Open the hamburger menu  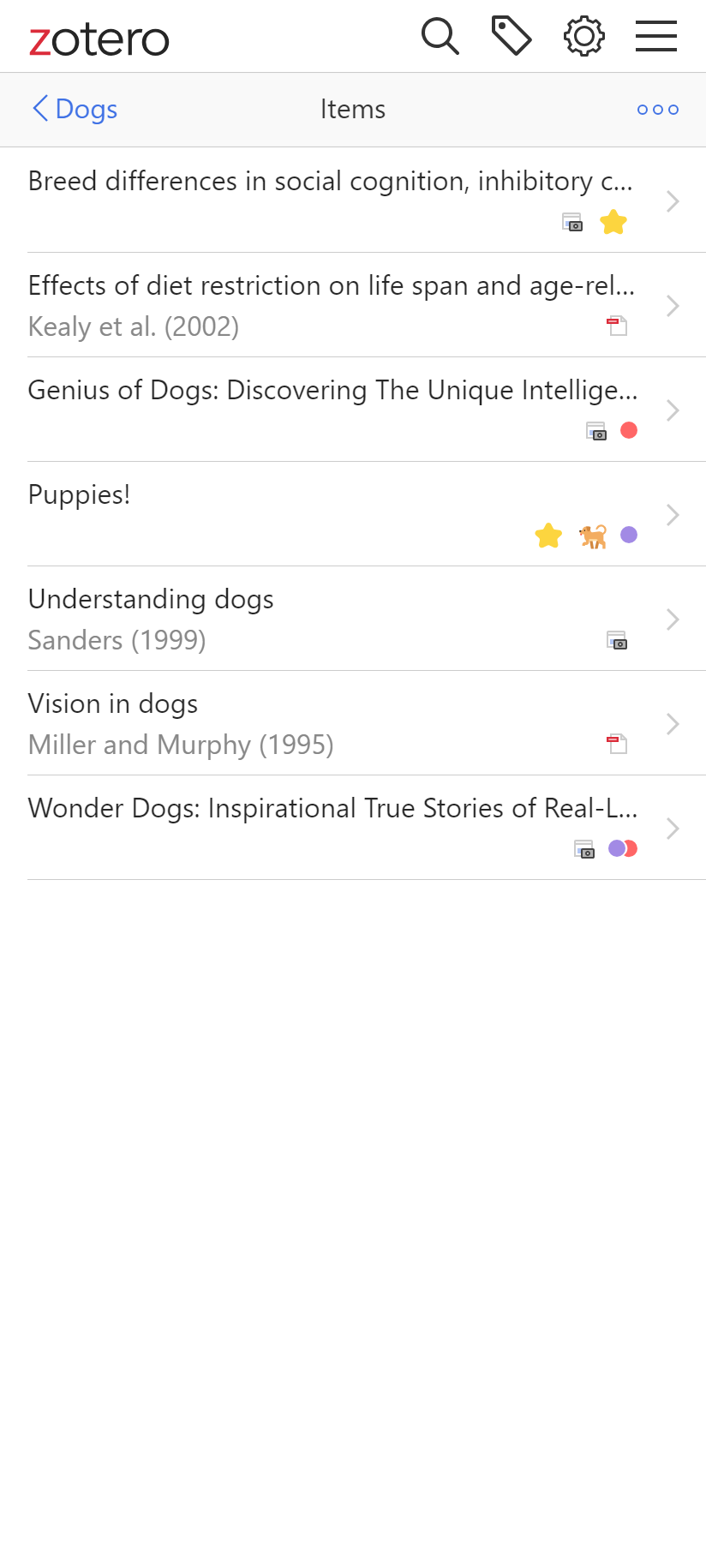coord(656,37)
